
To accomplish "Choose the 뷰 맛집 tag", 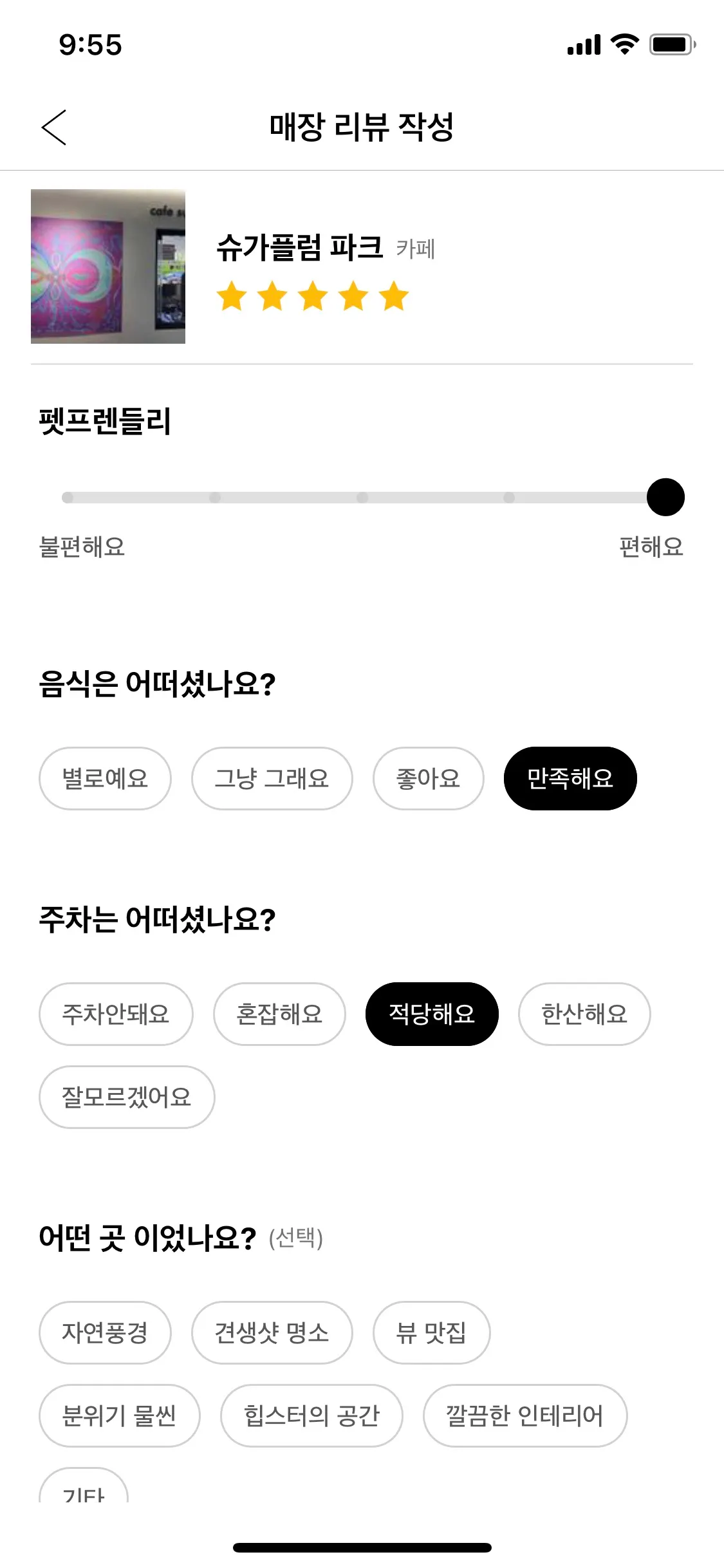I will click(x=431, y=1332).
